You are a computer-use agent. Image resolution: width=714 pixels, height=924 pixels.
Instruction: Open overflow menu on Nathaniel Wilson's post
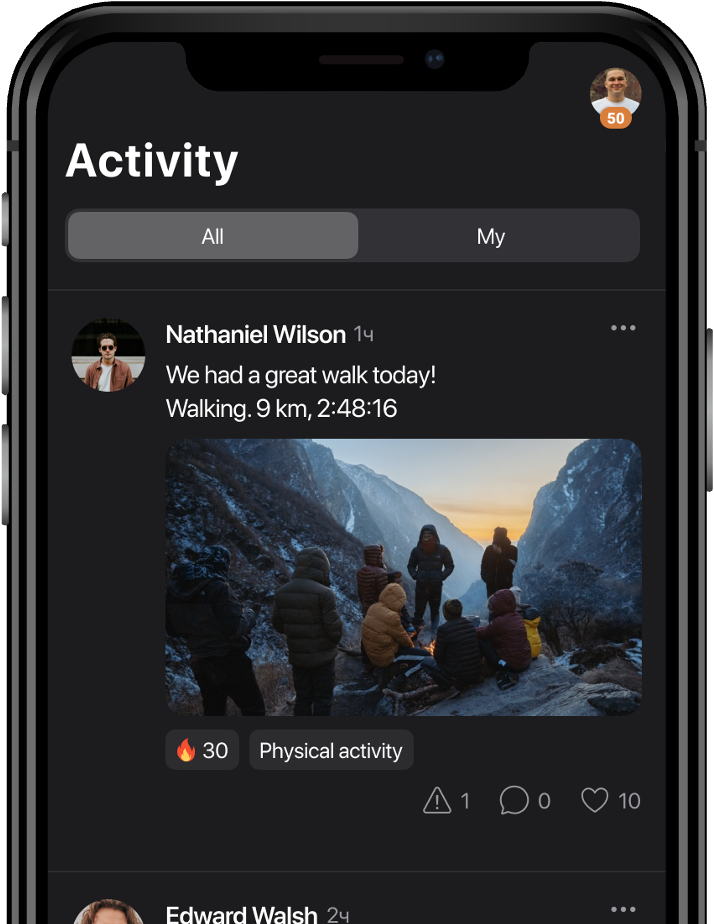[623, 328]
